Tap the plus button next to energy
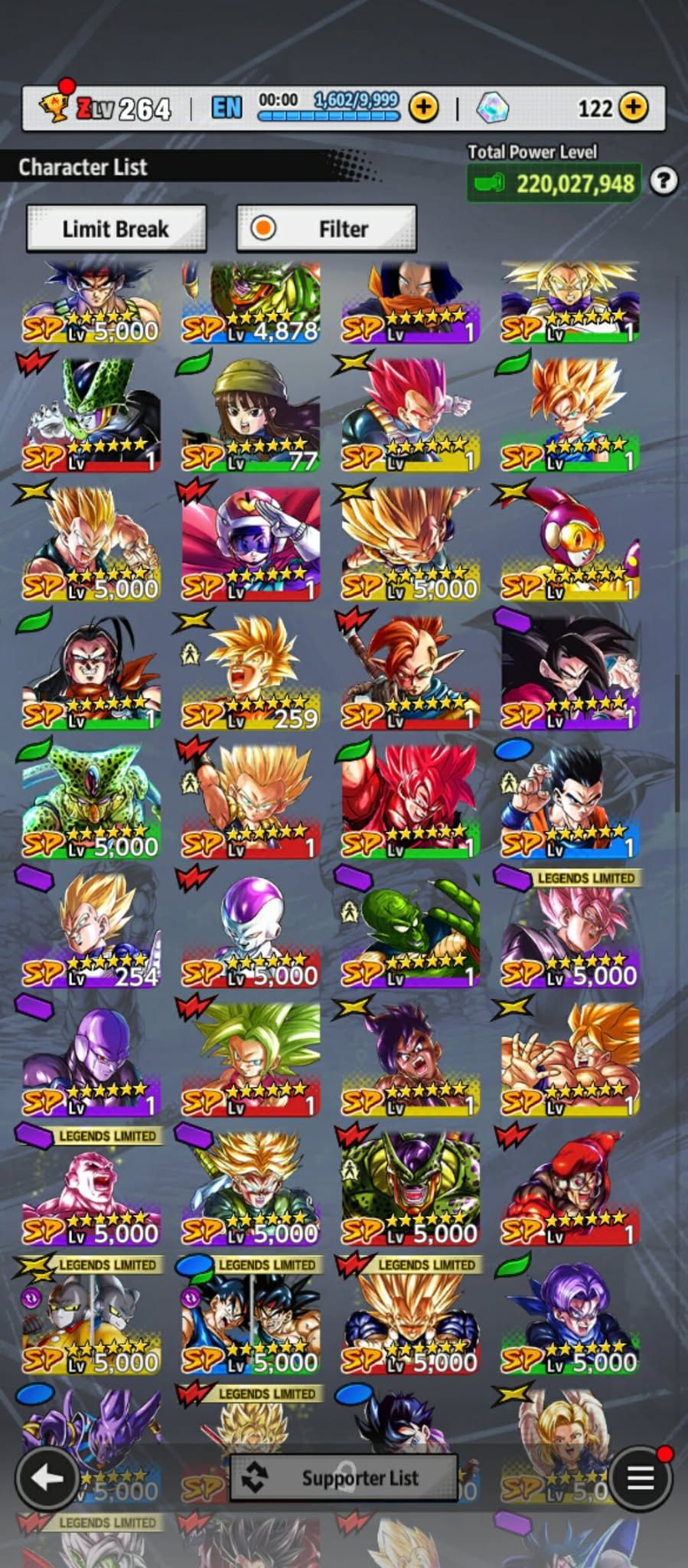This screenshot has height=1568, width=688. tap(423, 108)
